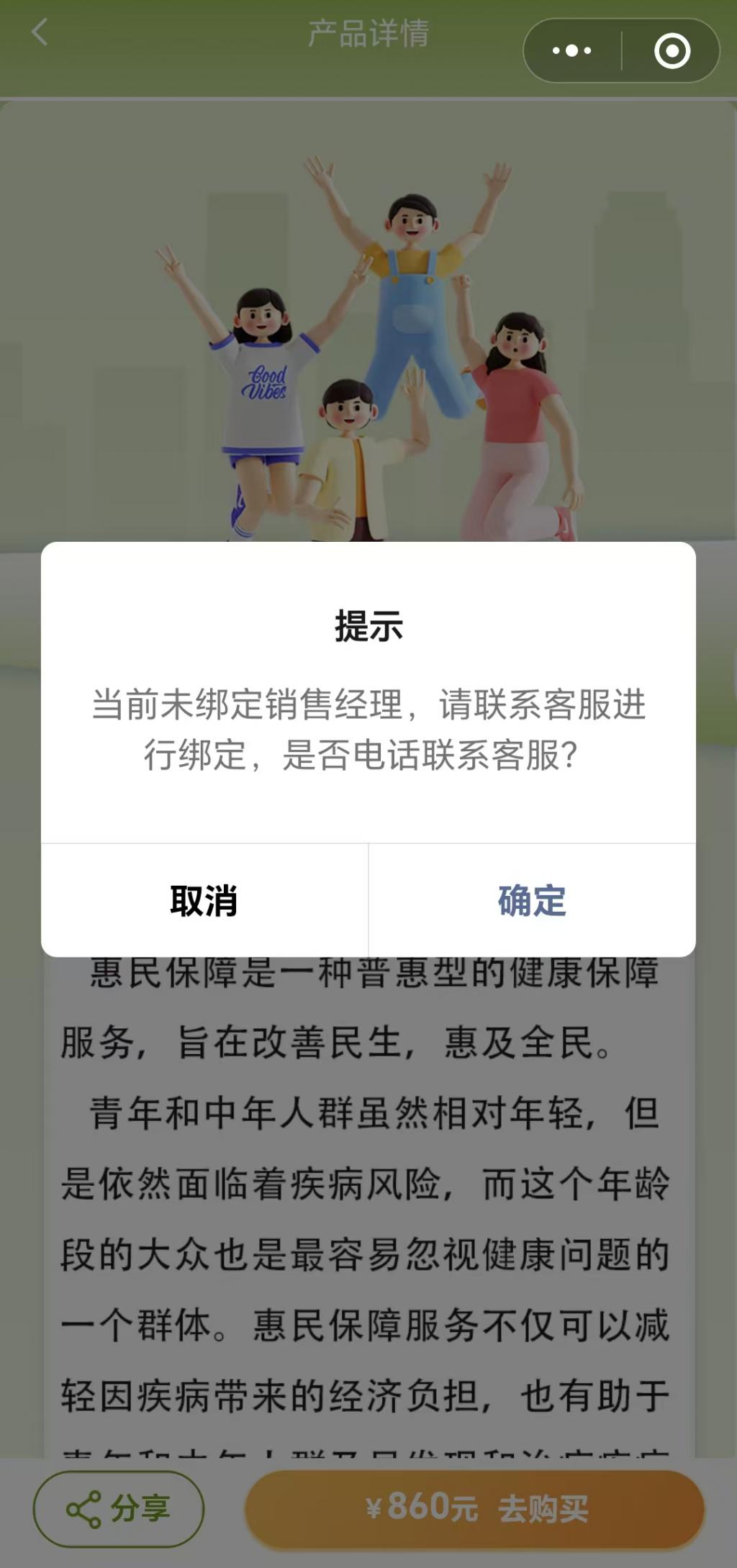Open the mini program three-dot menu
The height and width of the screenshot is (1568, 737).
572,51
